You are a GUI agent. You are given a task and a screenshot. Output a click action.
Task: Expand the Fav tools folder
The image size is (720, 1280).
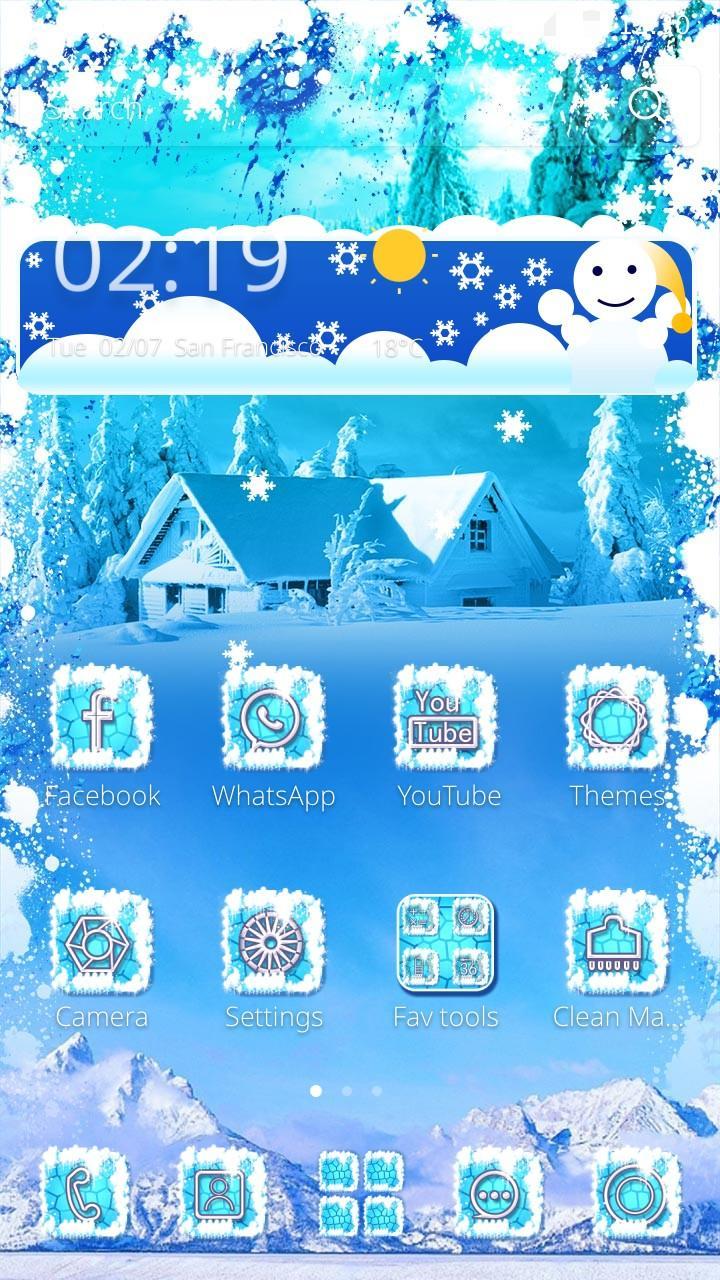(x=445, y=943)
